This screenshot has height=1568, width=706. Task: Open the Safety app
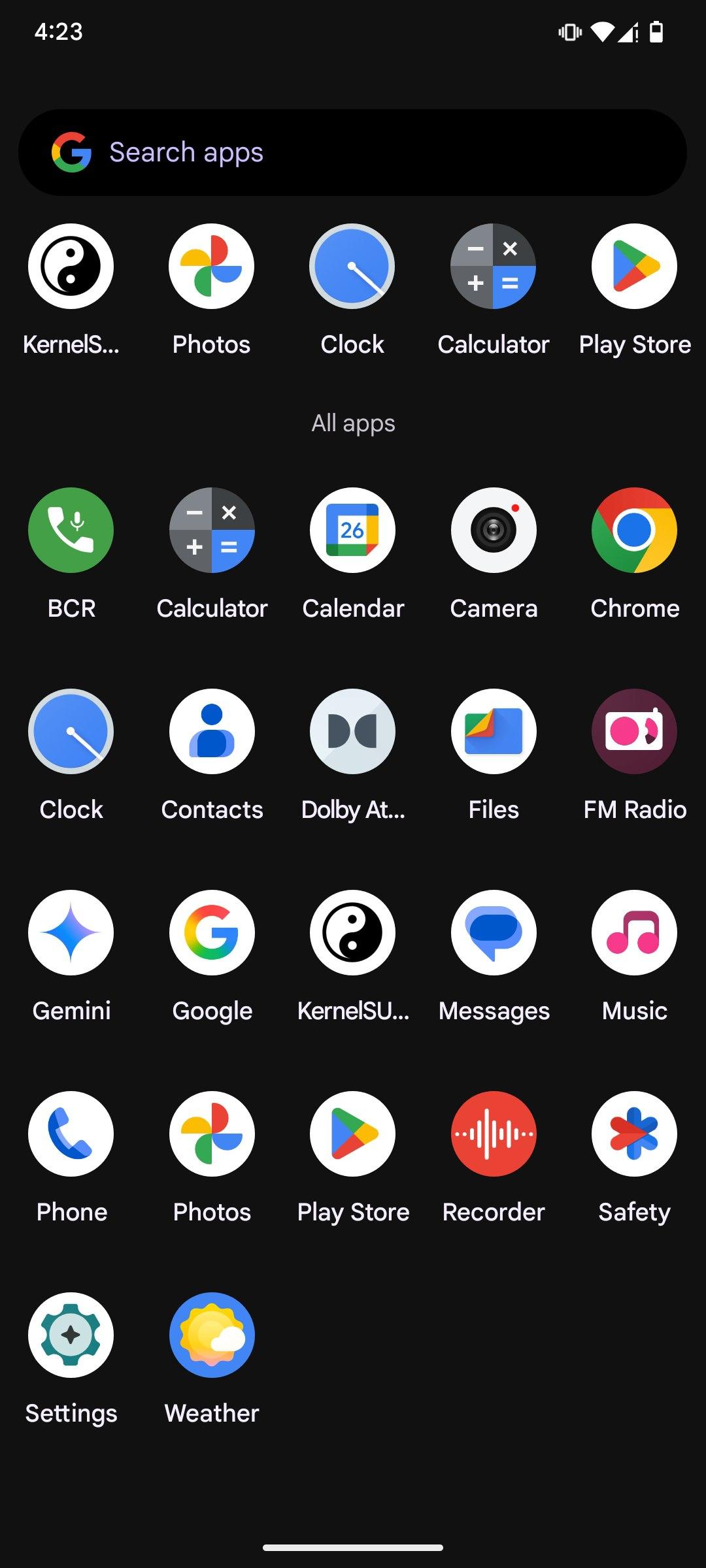pyautogui.click(x=634, y=1134)
